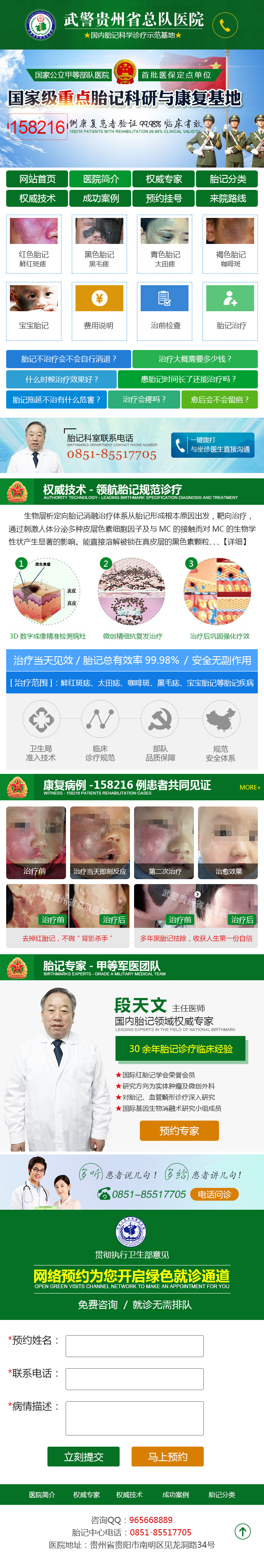264x1568 pixels.
Task: Tap the back-to-top arrow icon
Action: [243, 1531]
